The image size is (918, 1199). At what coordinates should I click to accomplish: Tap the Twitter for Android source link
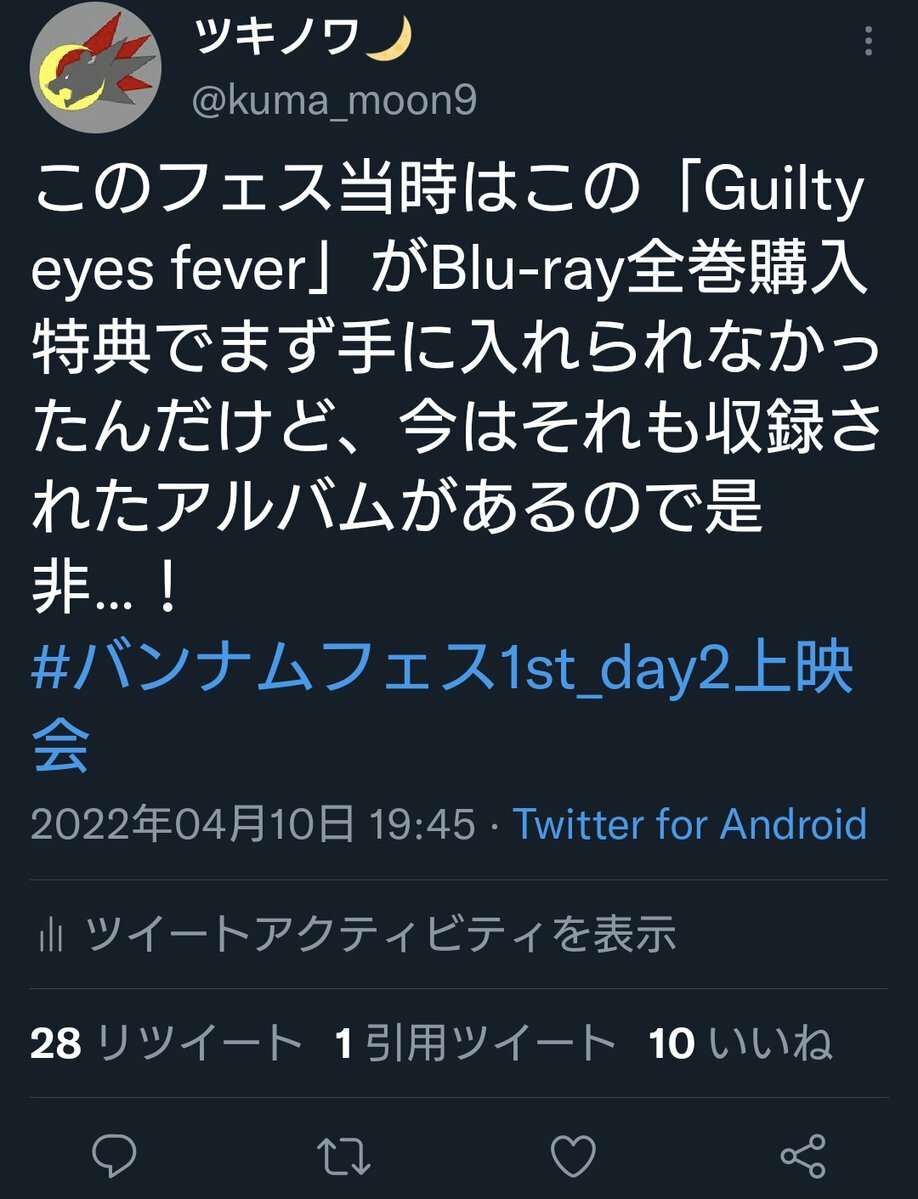coord(690,825)
